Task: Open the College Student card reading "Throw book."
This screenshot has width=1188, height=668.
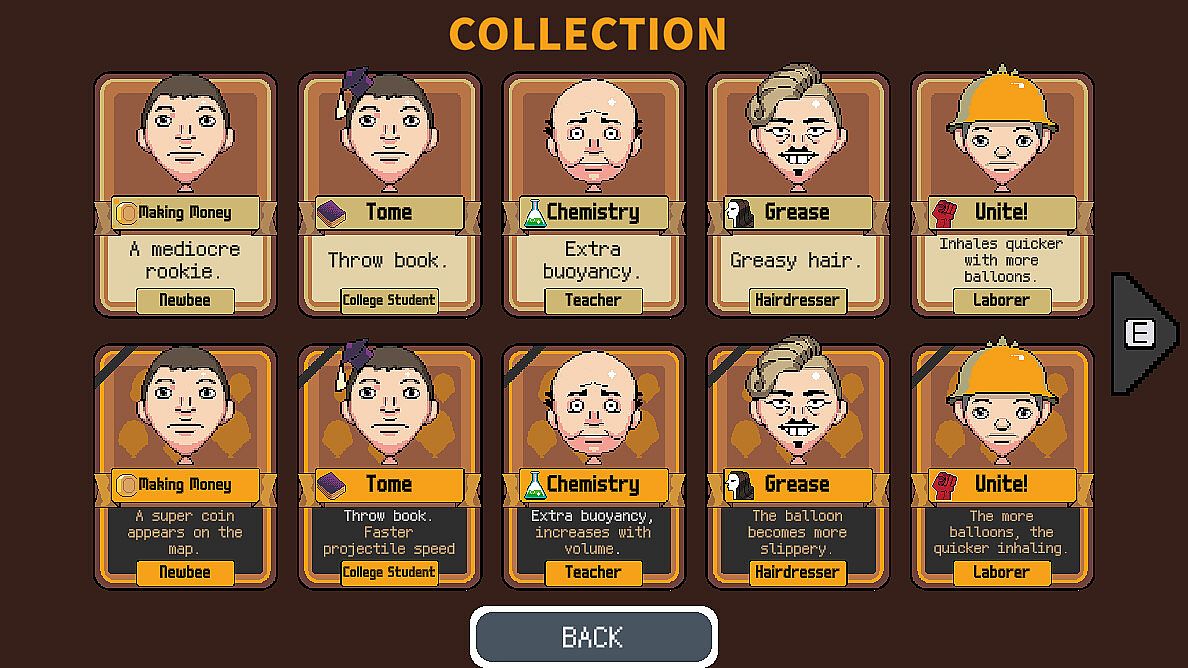Action: click(x=389, y=195)
